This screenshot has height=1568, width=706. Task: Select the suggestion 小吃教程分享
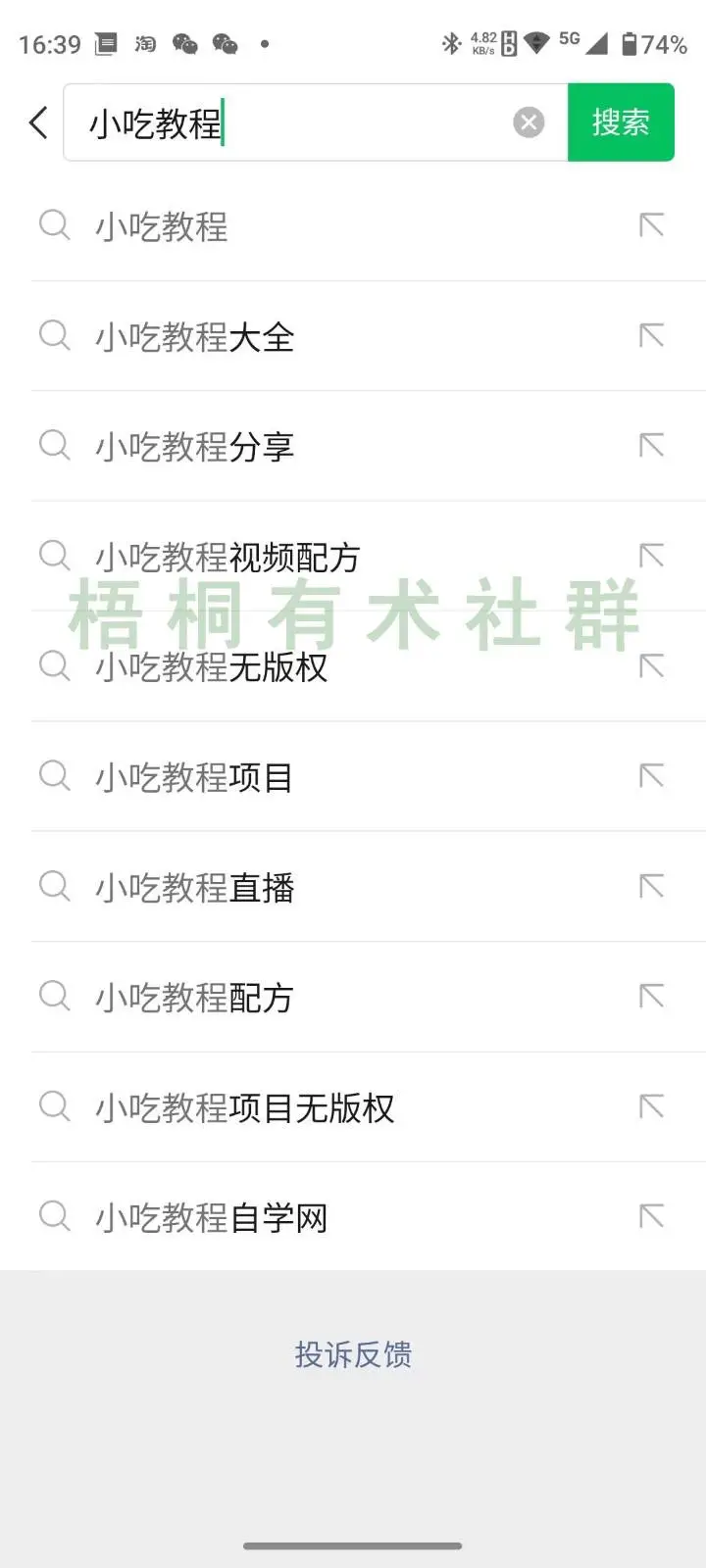[x=192, y=446]
